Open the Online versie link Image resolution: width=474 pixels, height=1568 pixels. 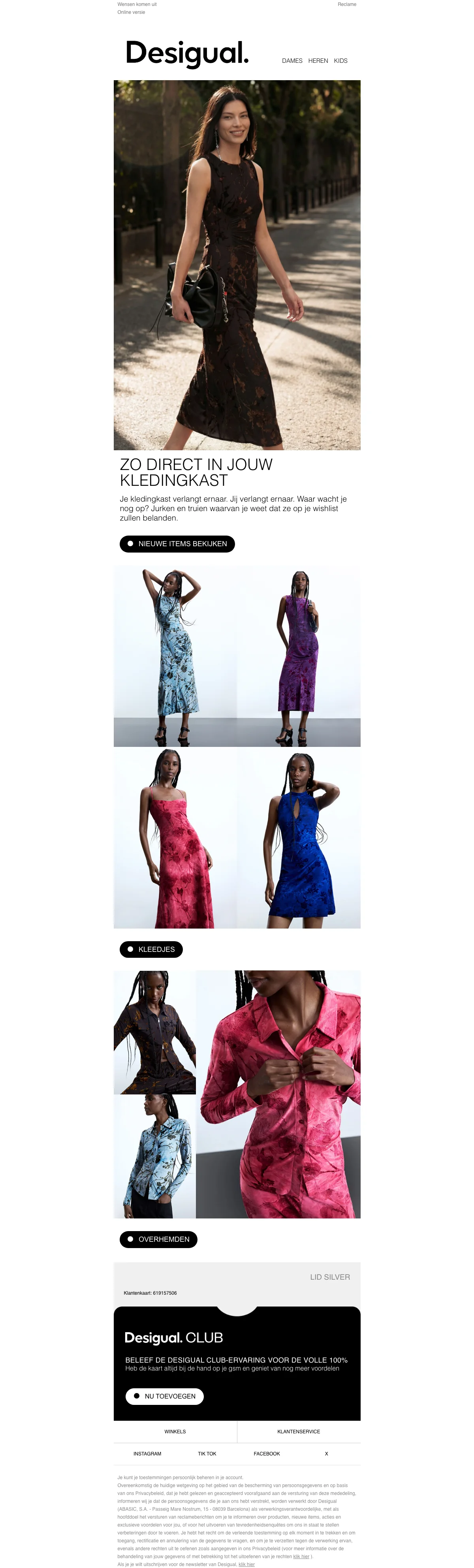pyautogui.click(x=131, y=12)
